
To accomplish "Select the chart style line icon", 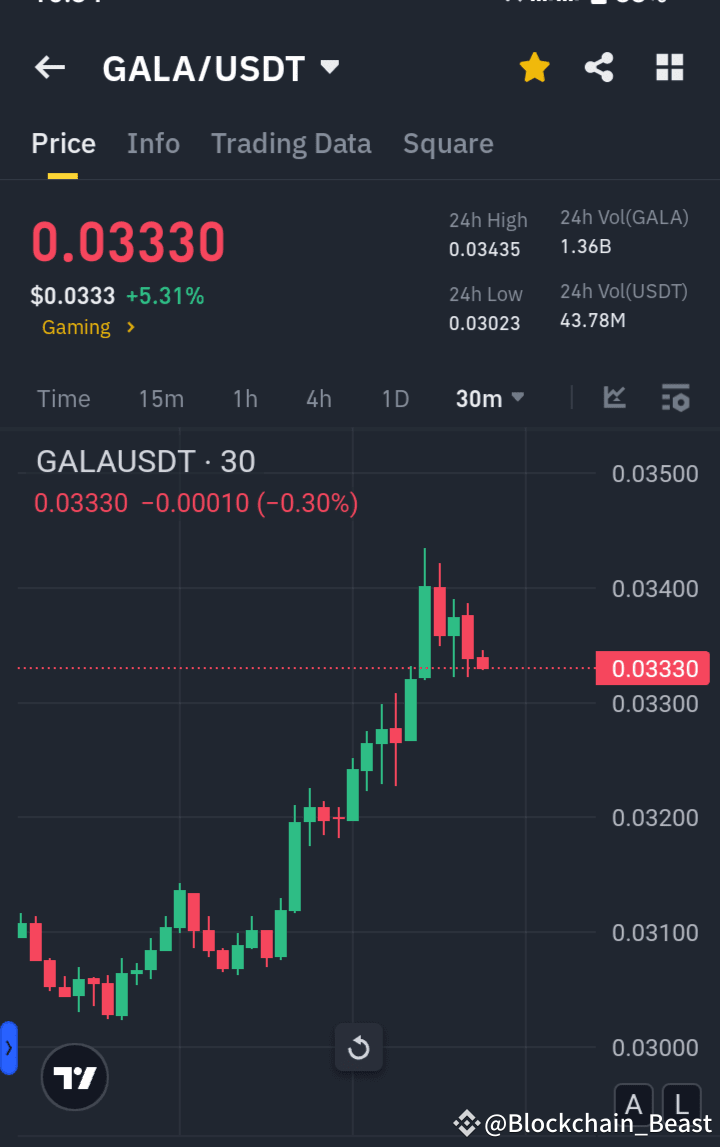I will click(614, 398).
